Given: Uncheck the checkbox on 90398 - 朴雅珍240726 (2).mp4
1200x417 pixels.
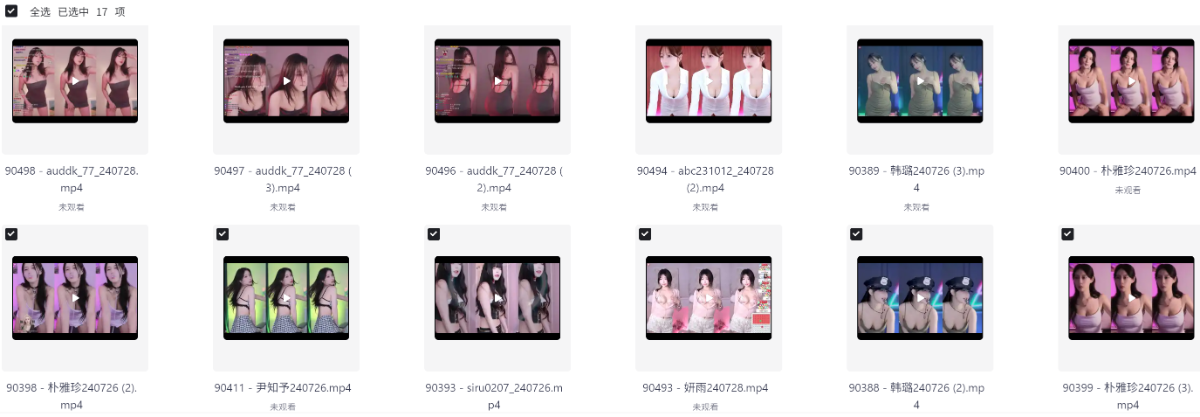Looking at the screenshot, I should (x=12, y=234).
